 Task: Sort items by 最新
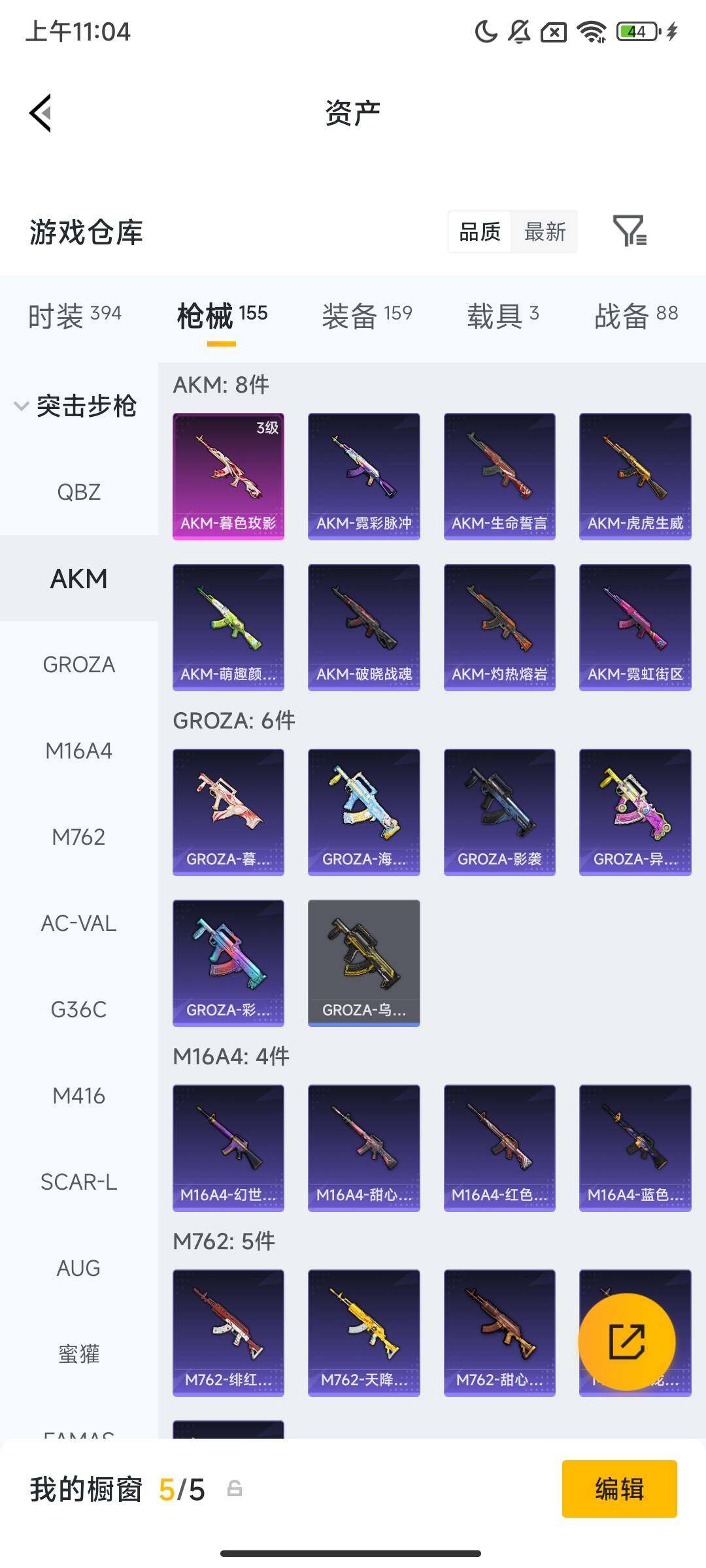[x=545, y=231]
